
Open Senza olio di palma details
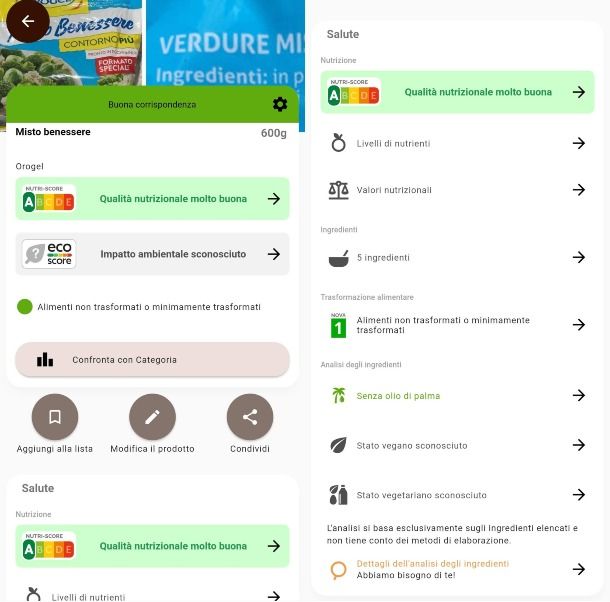pyautogui.click(x=457, y=396)
